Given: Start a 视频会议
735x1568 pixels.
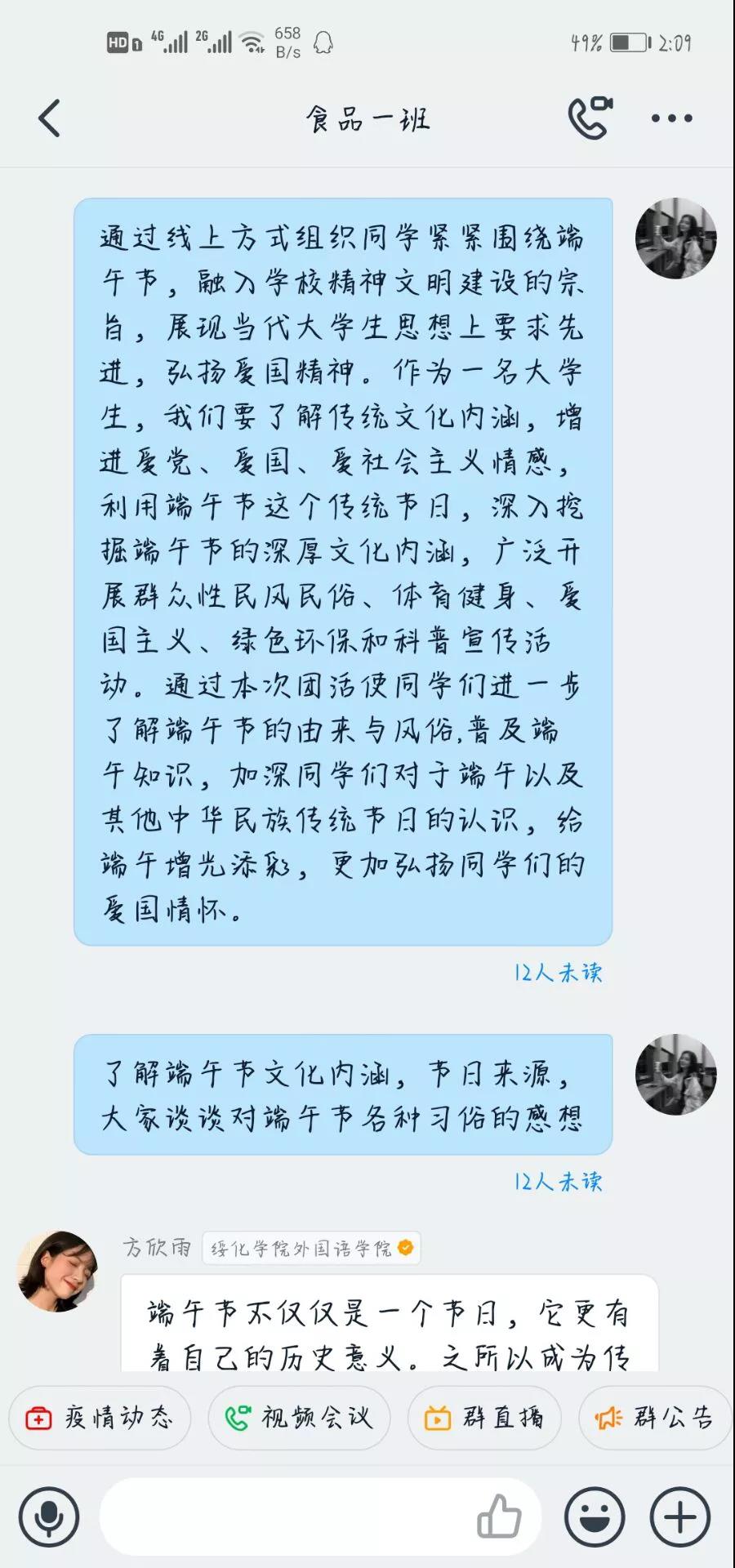Looking at the screenshot, I should click(299, 1419).
